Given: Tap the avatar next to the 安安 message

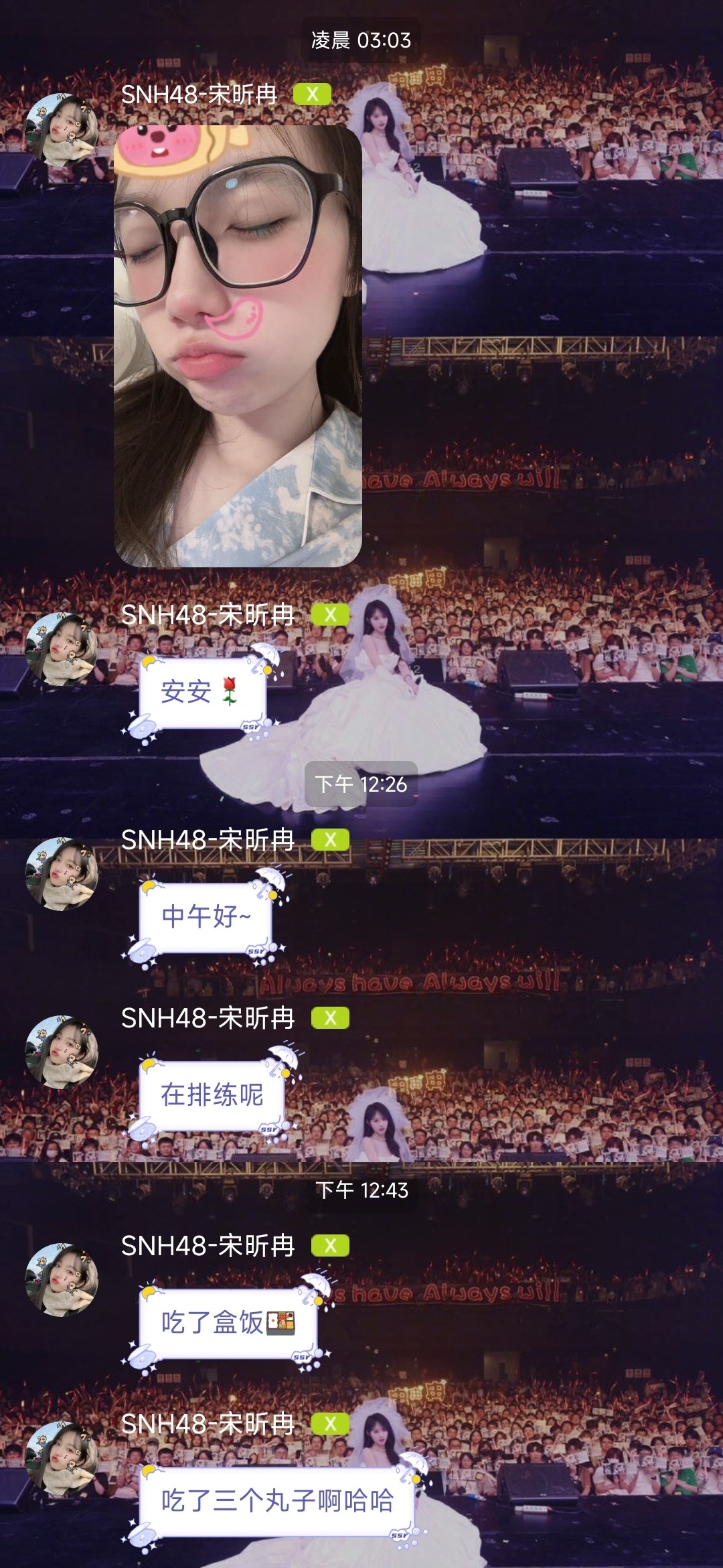Looking at the screenshot, I should coord(62,648).
